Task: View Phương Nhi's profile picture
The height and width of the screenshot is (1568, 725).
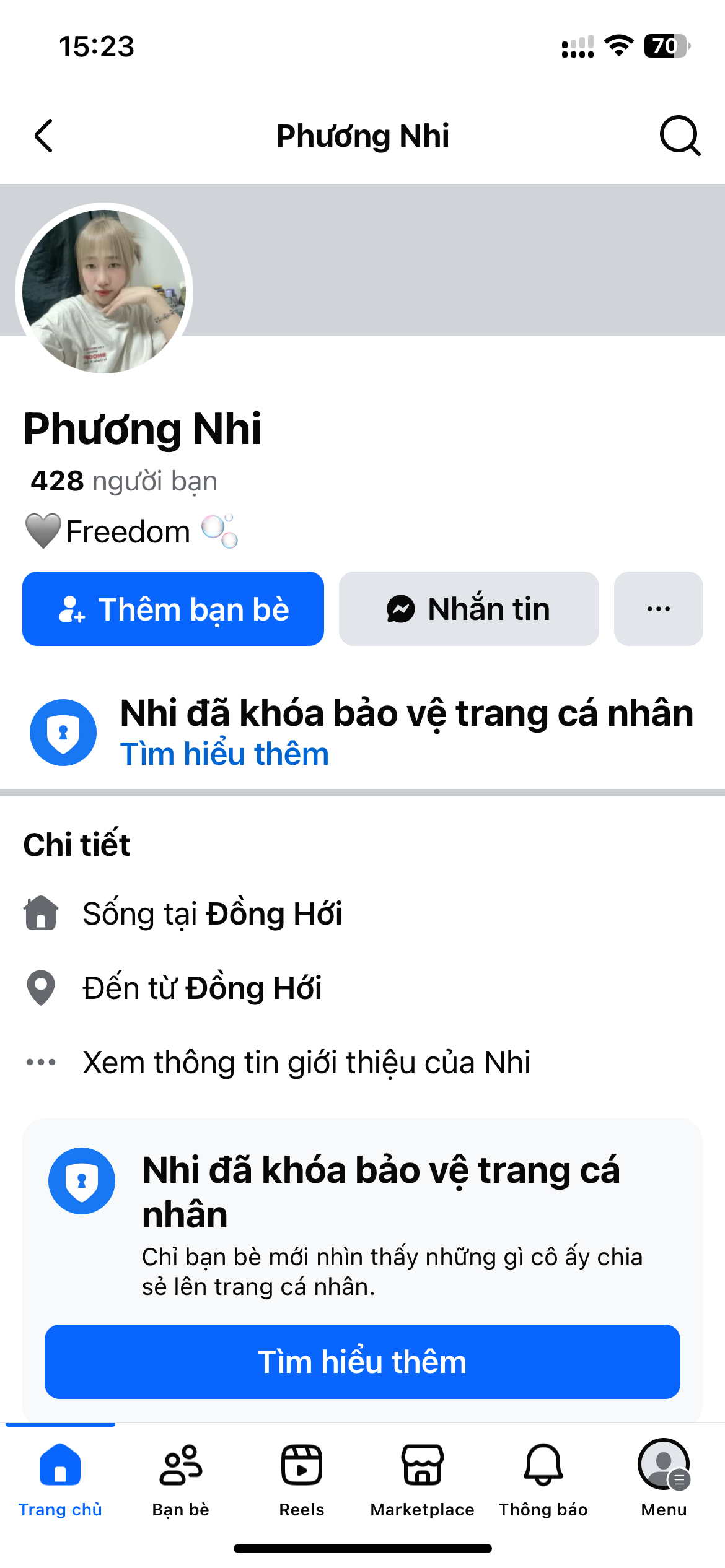Action: [x=104, y=292]
